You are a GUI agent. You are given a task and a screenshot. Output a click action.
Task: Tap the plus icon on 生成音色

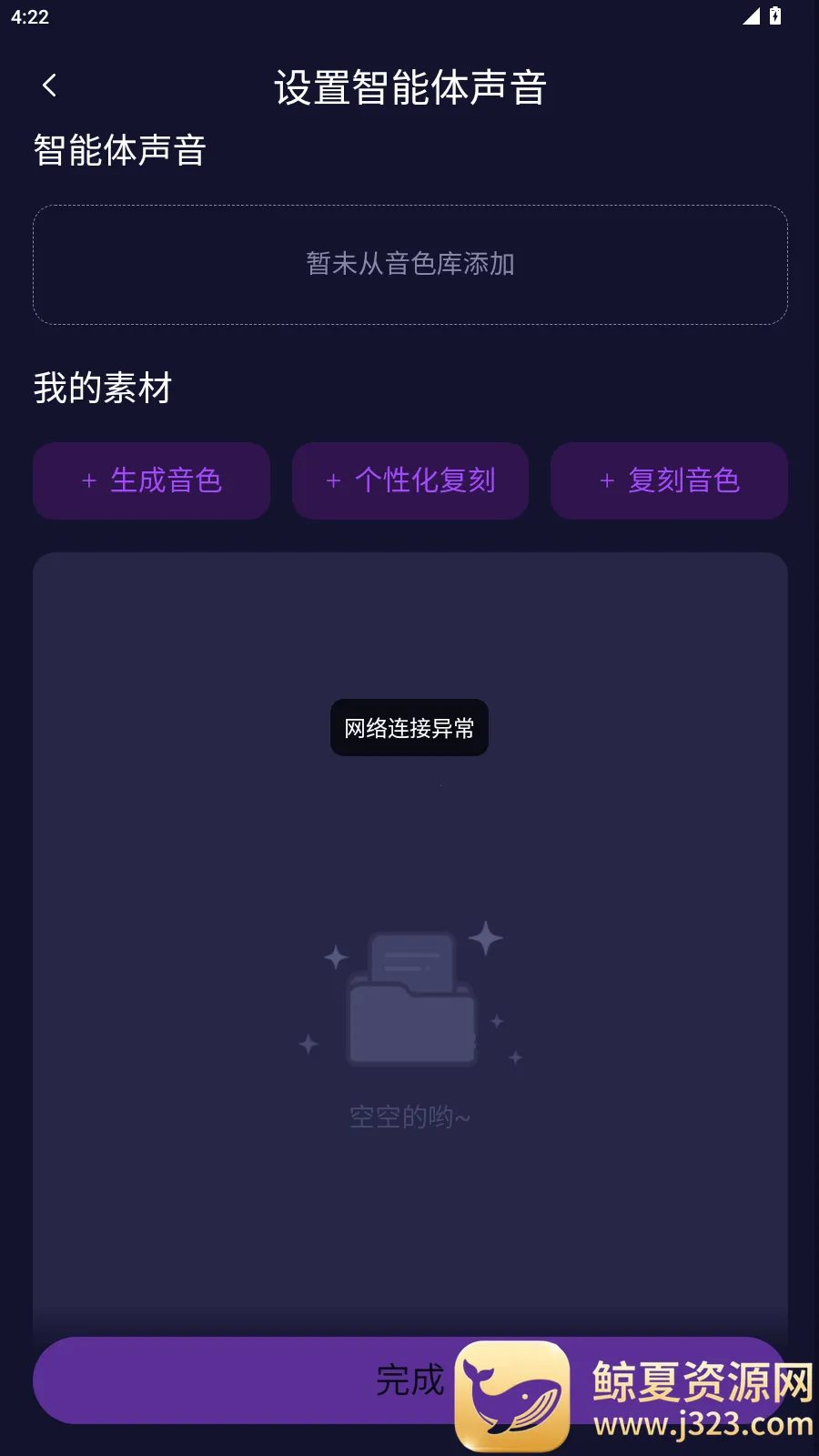tap(88, 480)
